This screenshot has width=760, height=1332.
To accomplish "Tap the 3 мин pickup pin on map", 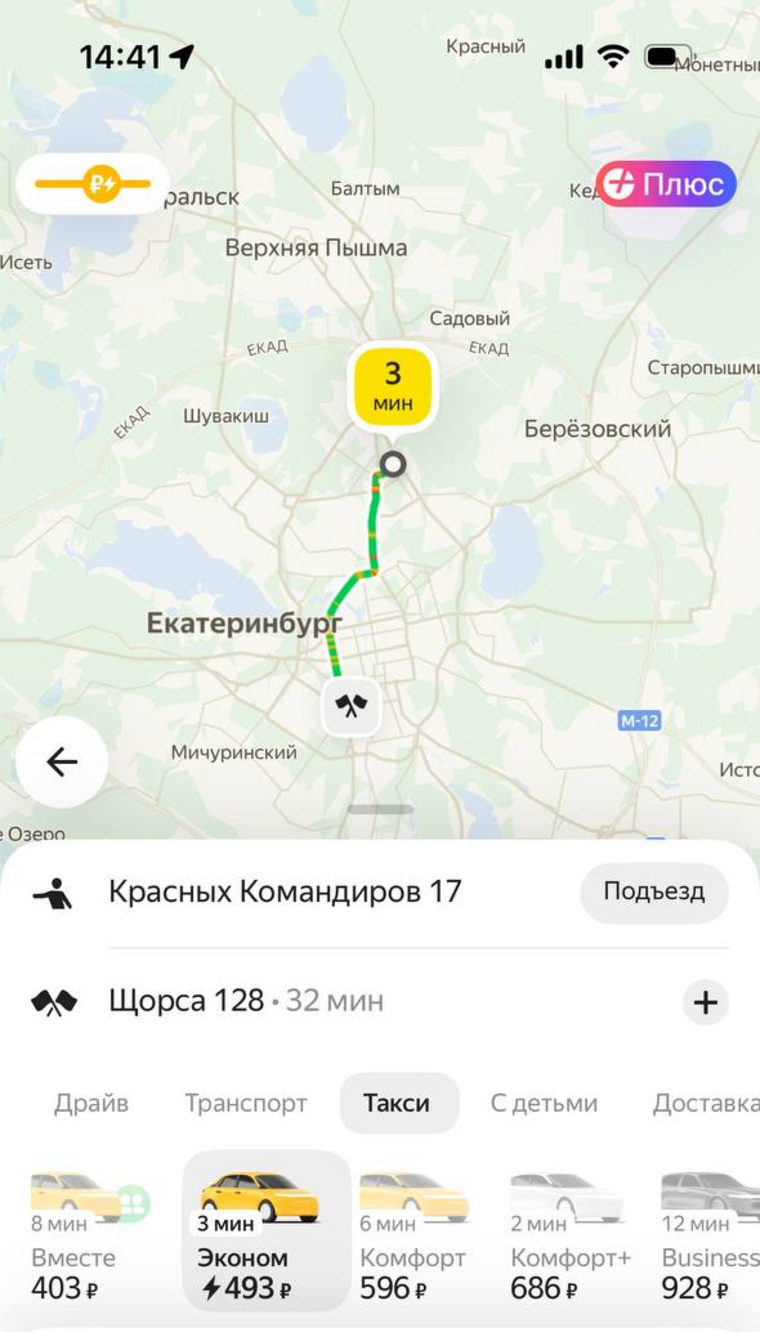I will click(391, 387).
